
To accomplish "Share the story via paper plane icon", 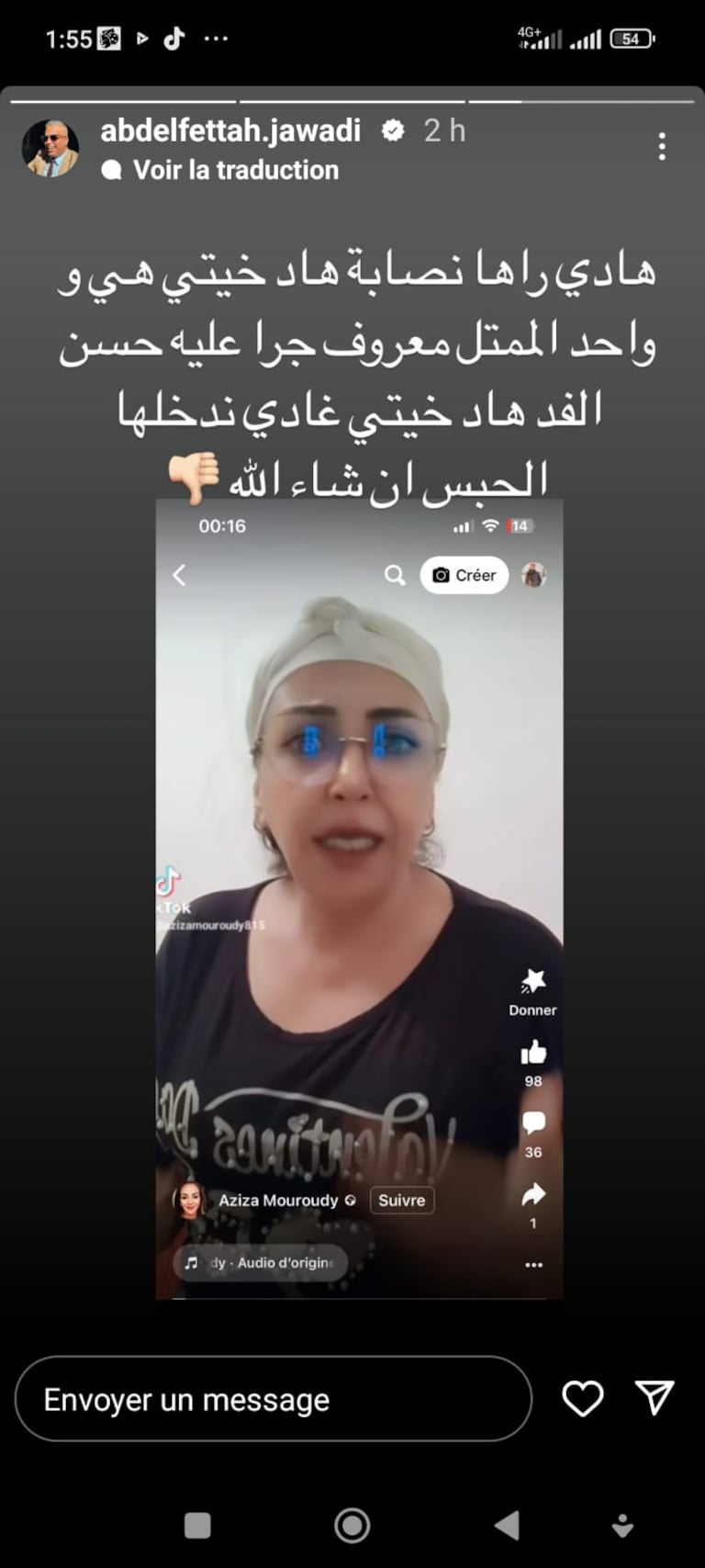I will [x=655, y=1397].
